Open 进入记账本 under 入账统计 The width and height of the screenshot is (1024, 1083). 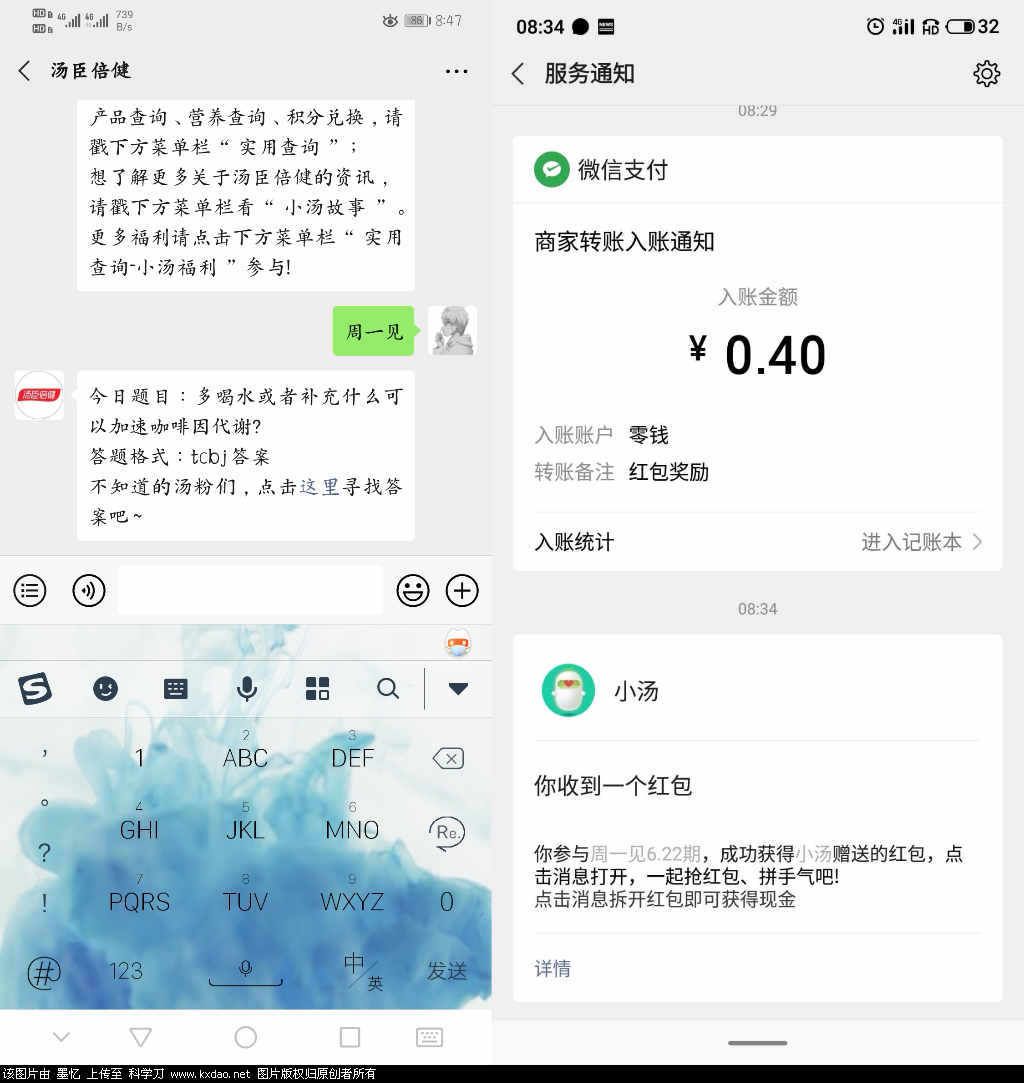(921, 542)
